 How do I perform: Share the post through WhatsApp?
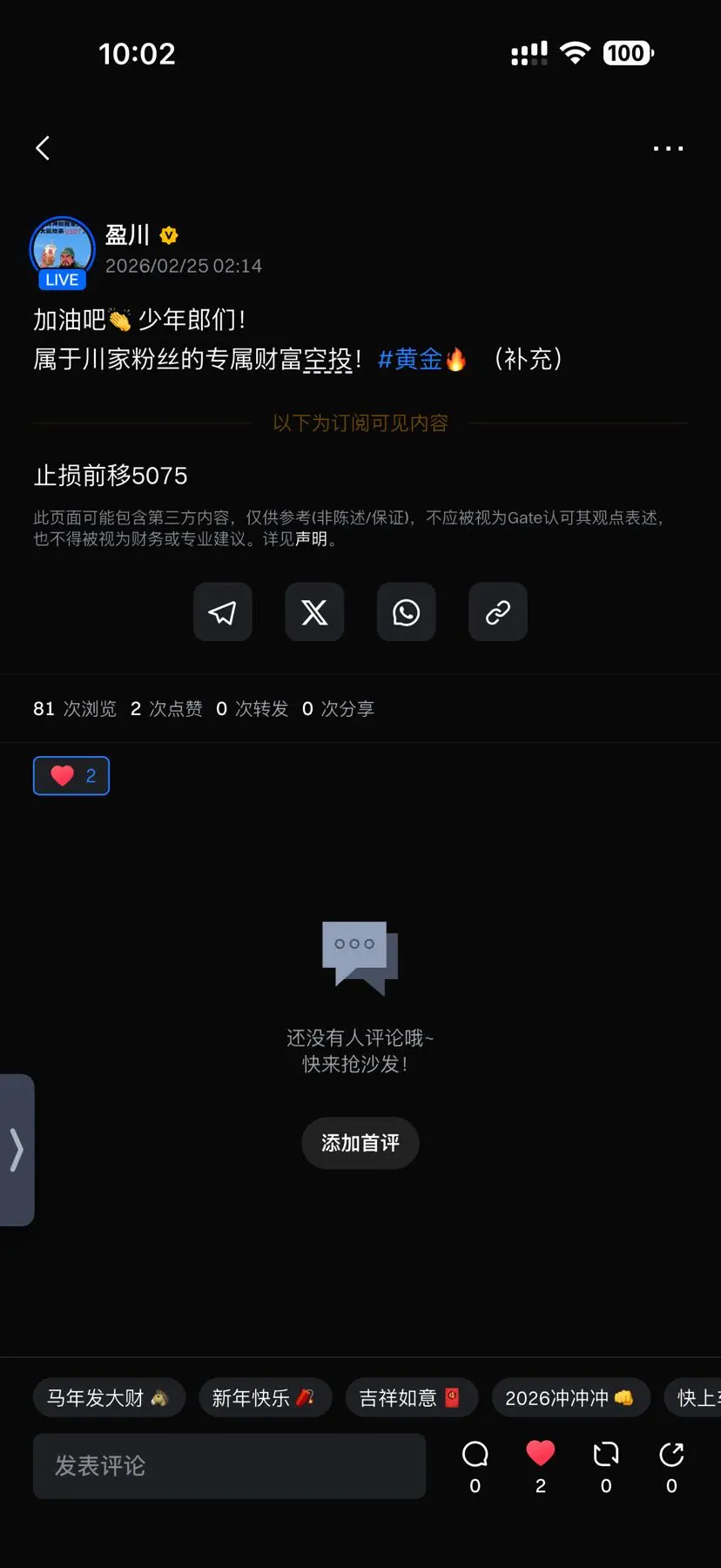(x=406, y=612)
